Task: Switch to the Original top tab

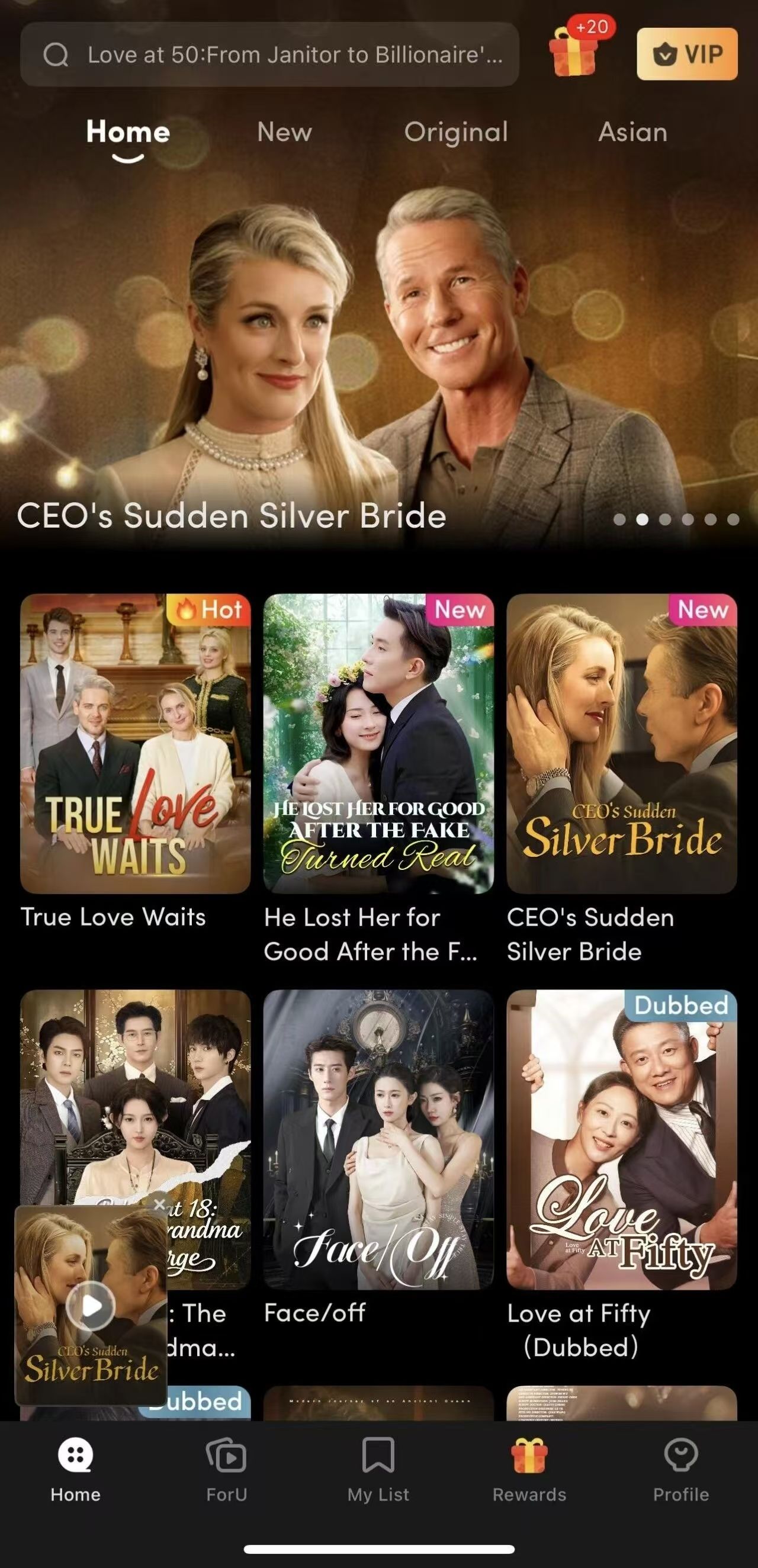Action: (x=455, y=132)
